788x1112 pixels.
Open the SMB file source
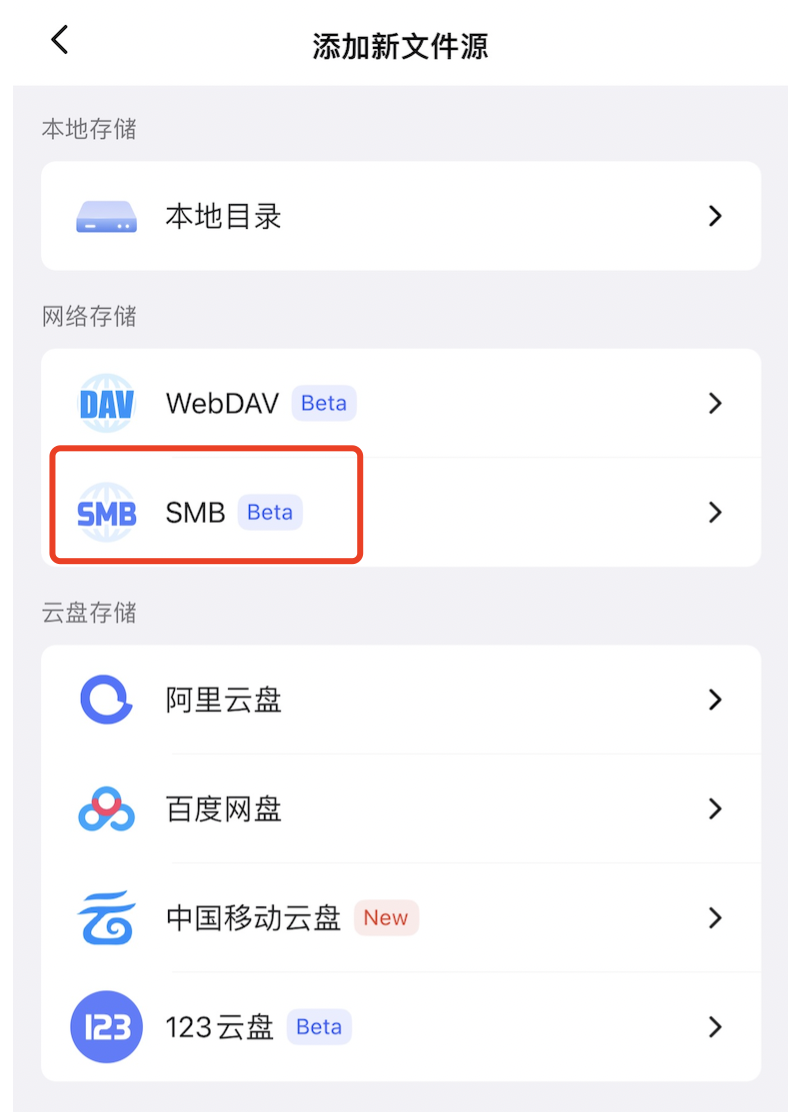coord(400,512)
